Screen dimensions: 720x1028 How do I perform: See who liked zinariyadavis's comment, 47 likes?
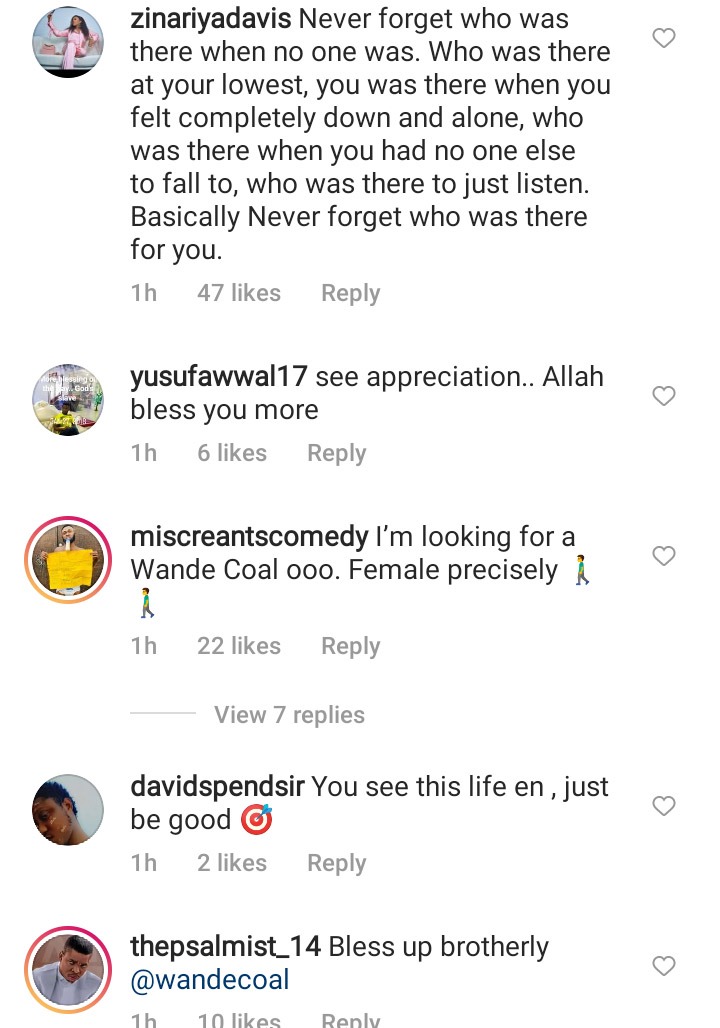tap(238, 293)
